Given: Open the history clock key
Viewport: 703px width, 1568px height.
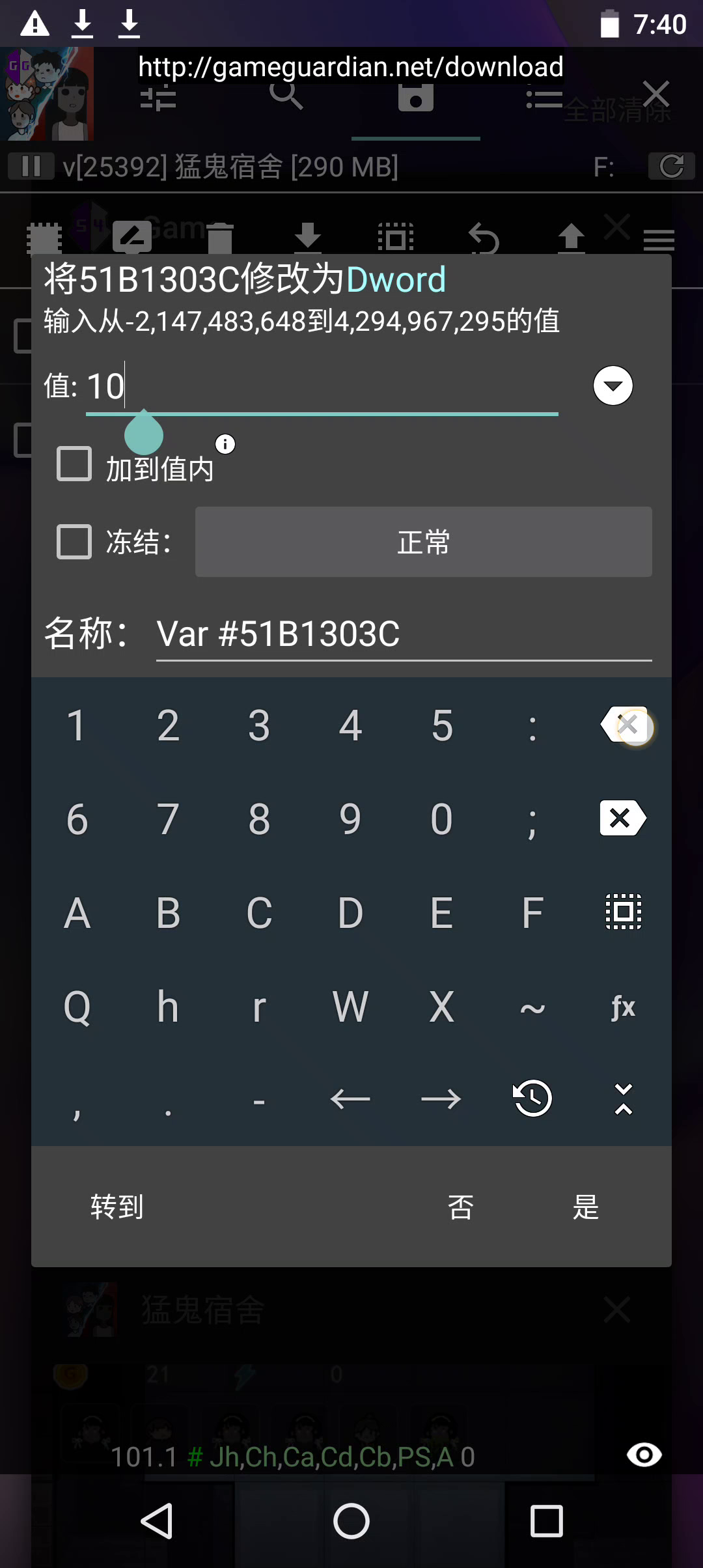Looking at the screenshot, I should 532,1099.
